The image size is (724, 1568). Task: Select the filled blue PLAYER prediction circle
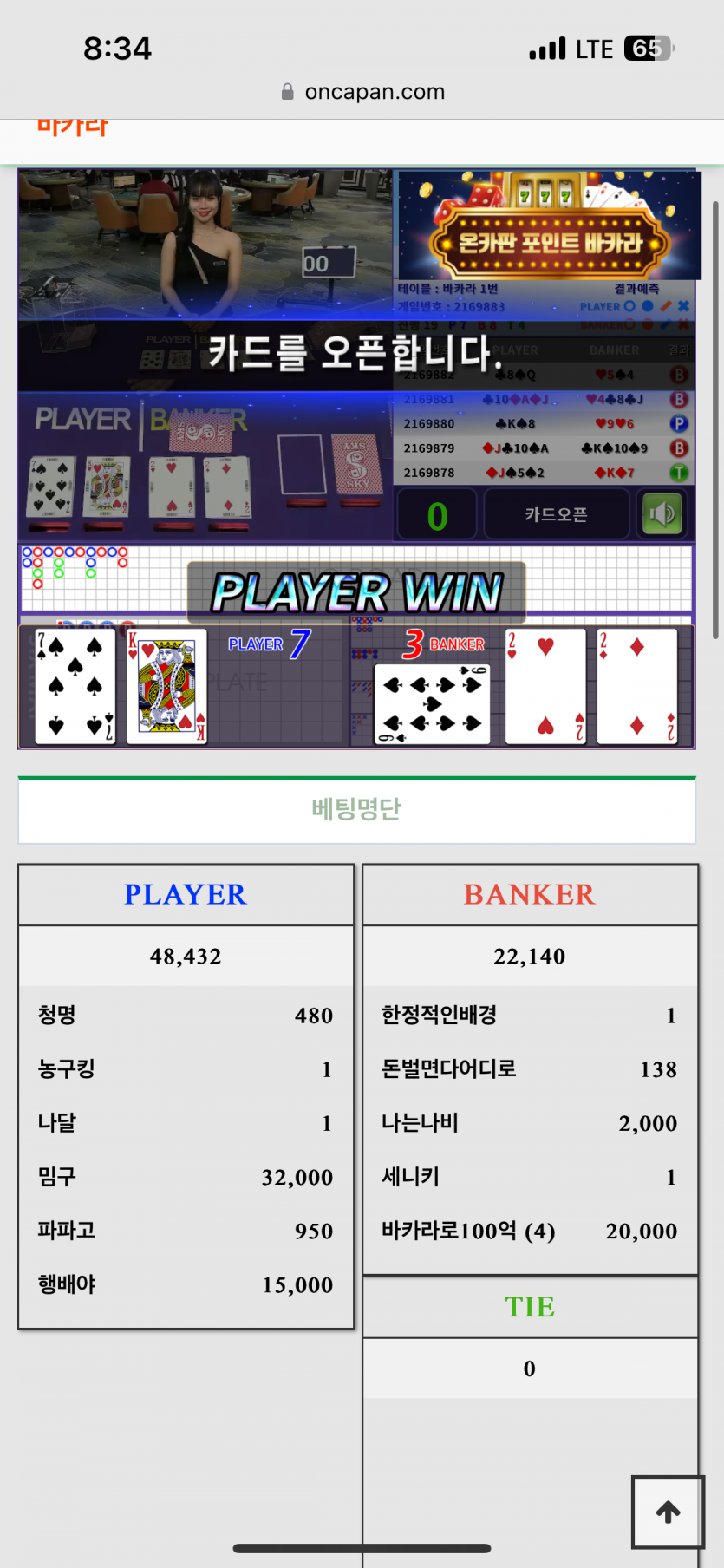coord(648,306)
